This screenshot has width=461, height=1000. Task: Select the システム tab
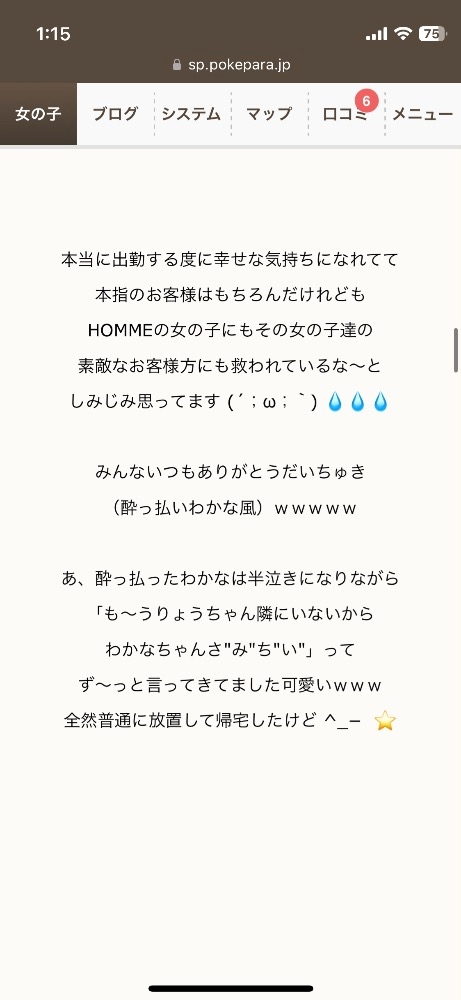coord(193,114)
